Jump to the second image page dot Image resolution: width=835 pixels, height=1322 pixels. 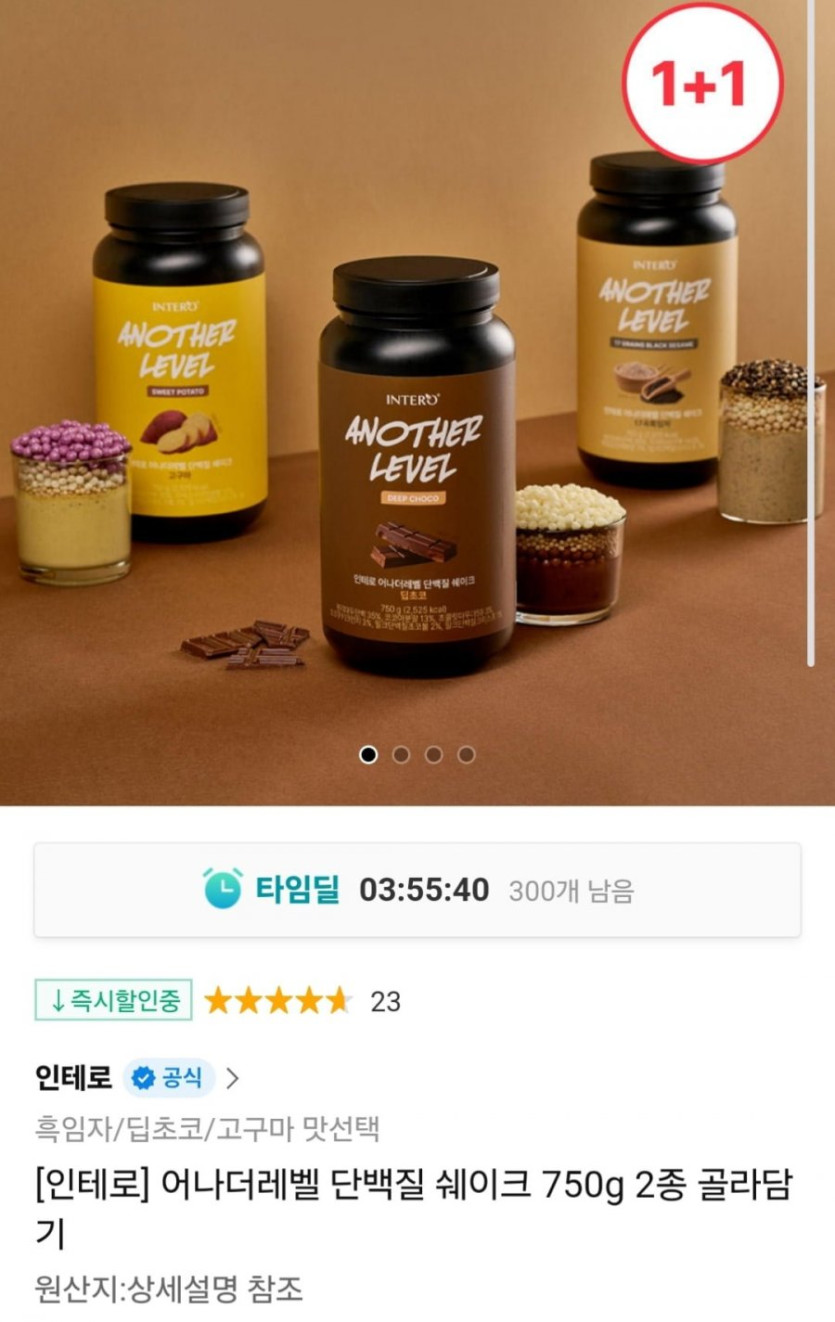pyautogui.click(x=401, y=755)
